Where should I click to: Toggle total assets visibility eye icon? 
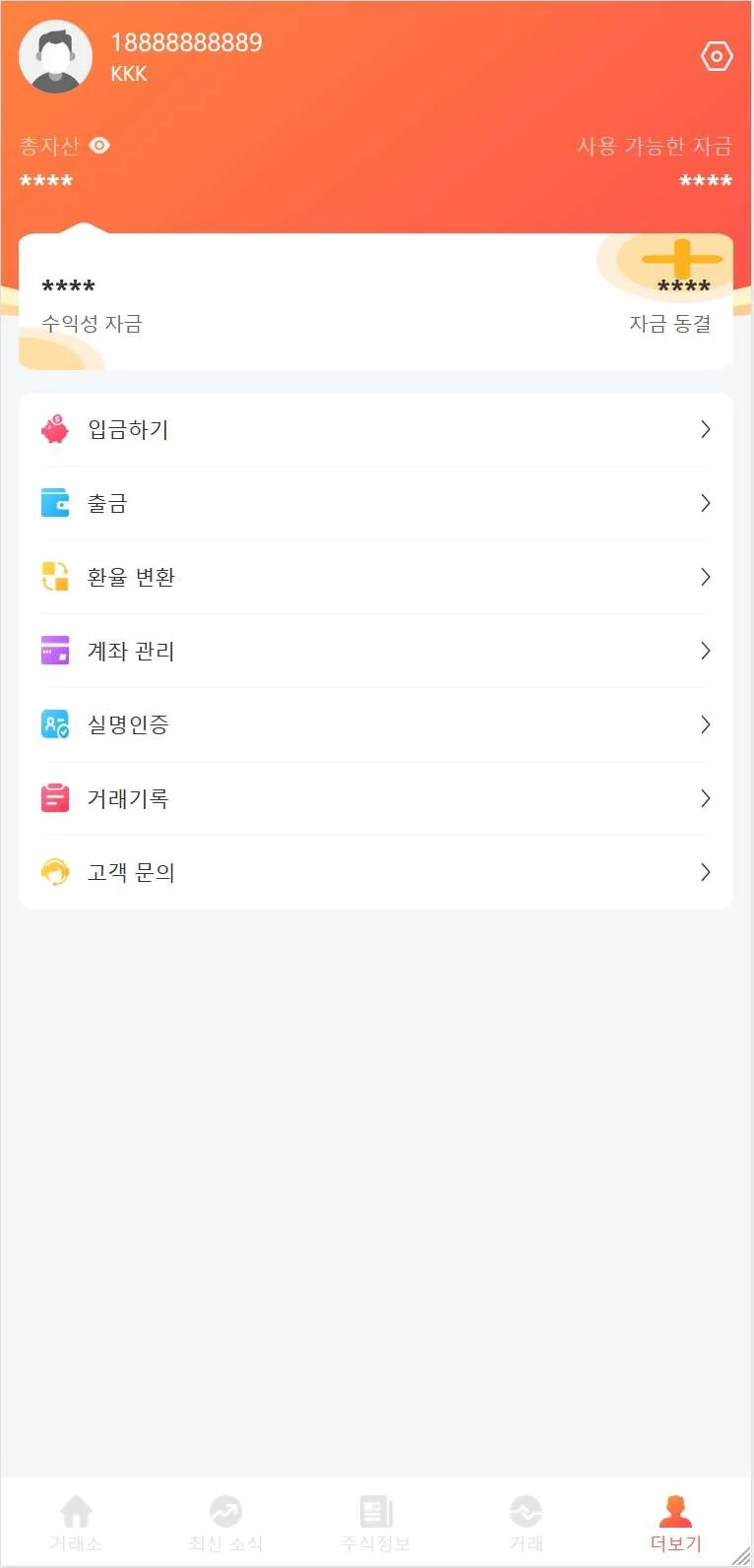tap(99, 146)
